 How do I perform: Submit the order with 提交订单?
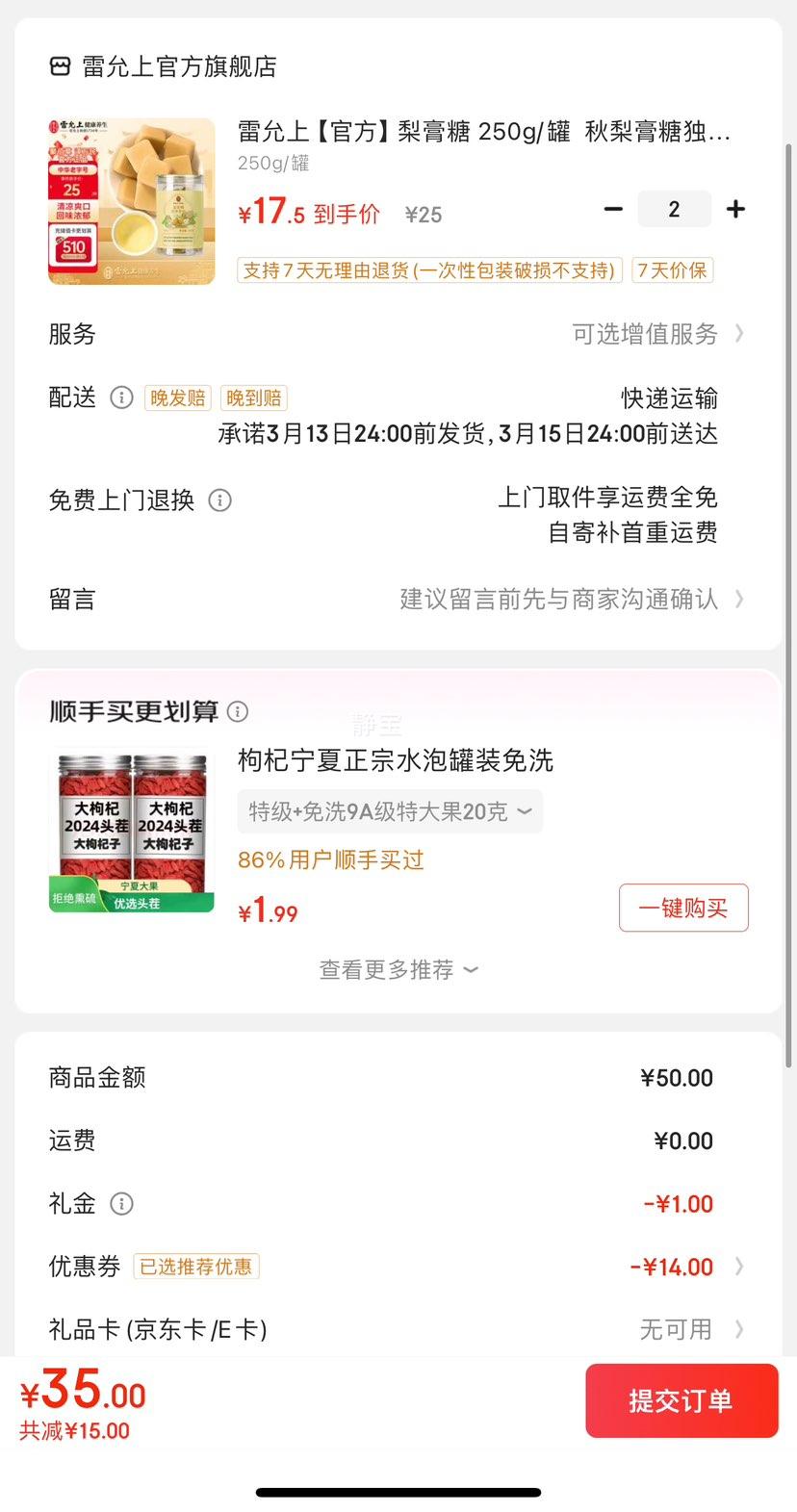coord(681,1400)
